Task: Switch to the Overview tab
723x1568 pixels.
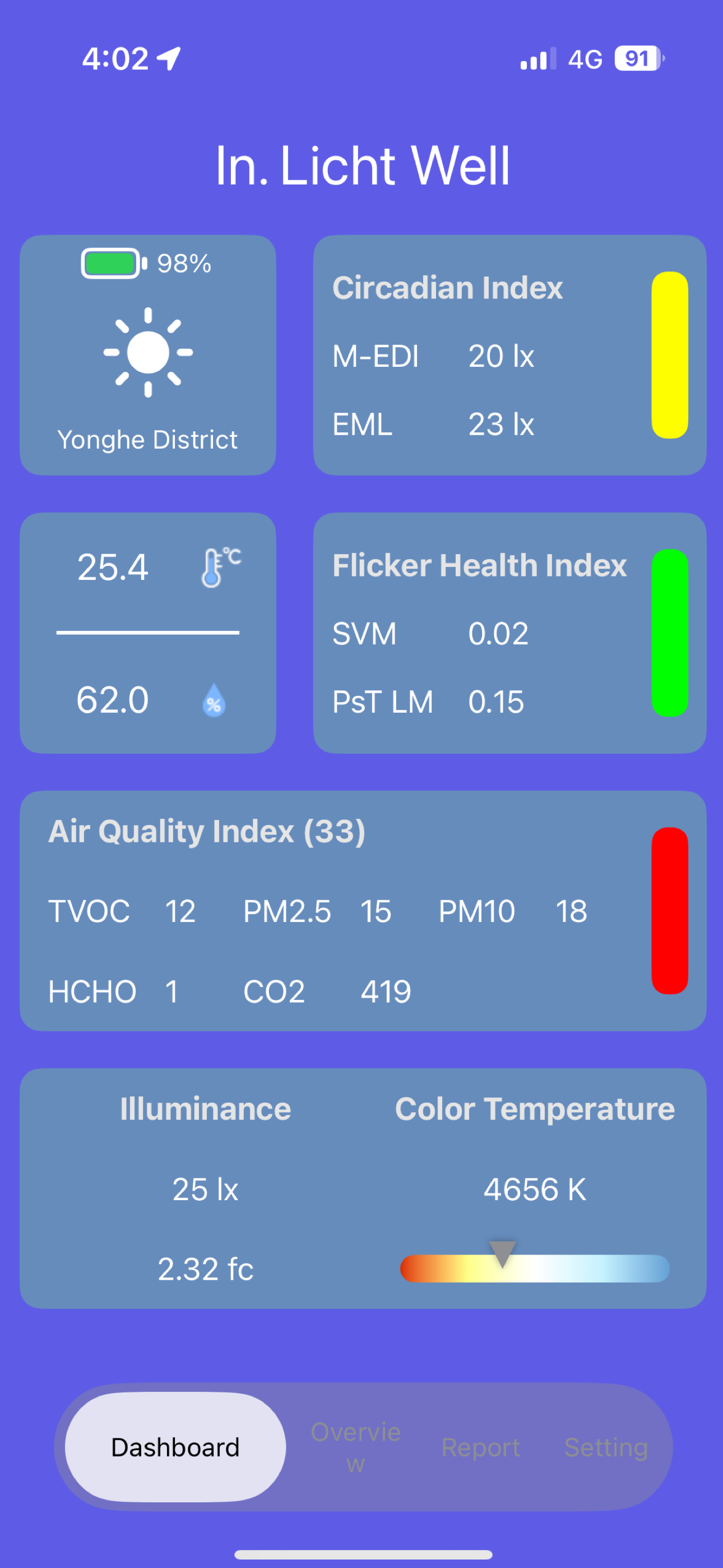Action: pyautogui.click(x=356, y=1447)
